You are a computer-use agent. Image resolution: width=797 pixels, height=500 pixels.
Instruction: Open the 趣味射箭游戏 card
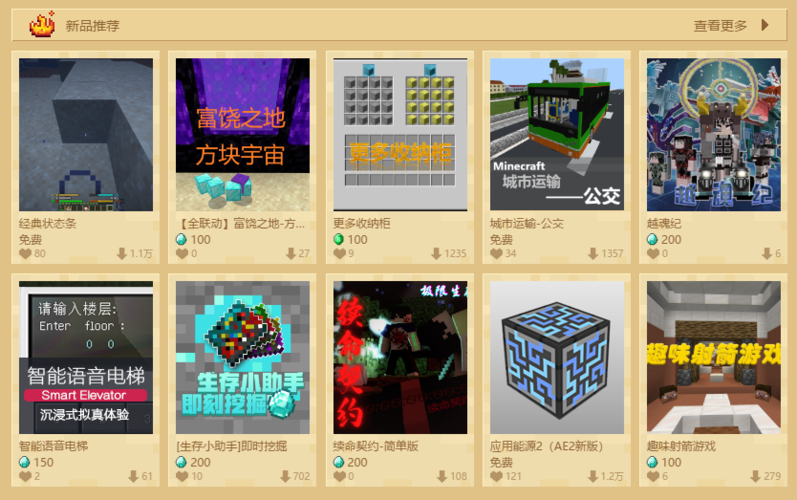point(713,357)
